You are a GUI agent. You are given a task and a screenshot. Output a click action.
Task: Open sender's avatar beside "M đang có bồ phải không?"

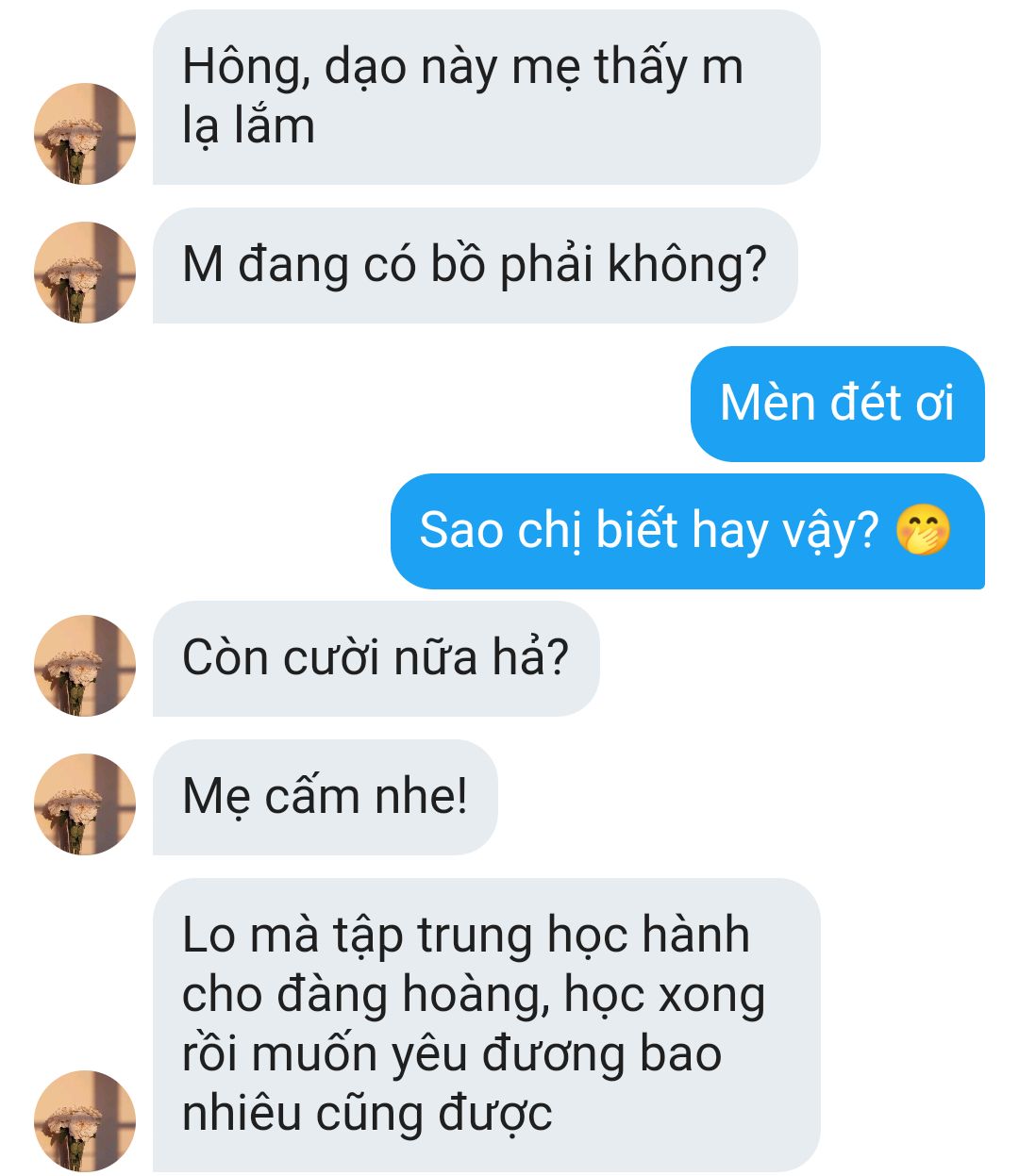coord(85,273)
